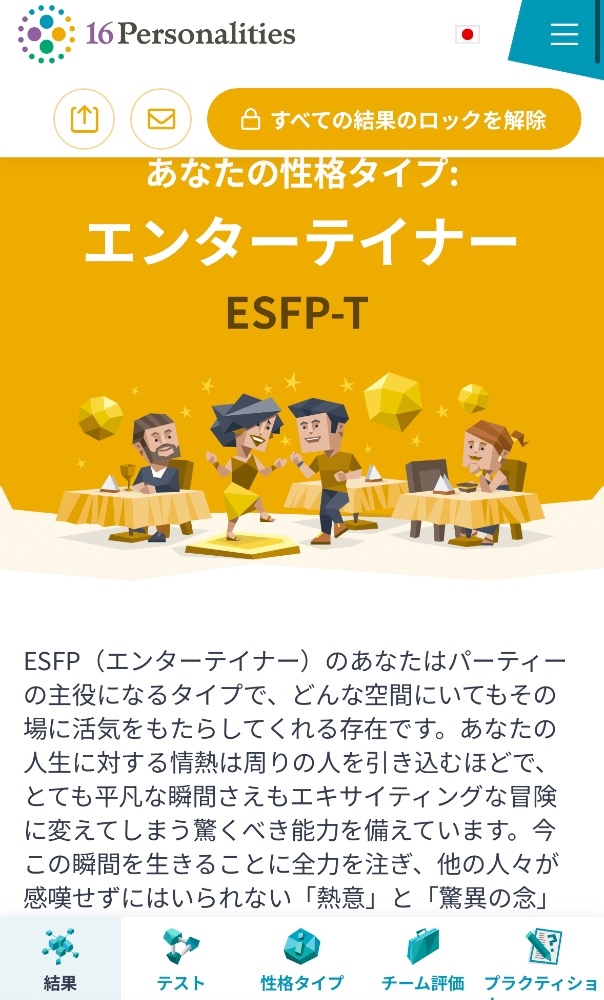The width and height of the screenshot is (604, 1000).
Task: Switch to the 結果 tab
Action: pos(60,959)
